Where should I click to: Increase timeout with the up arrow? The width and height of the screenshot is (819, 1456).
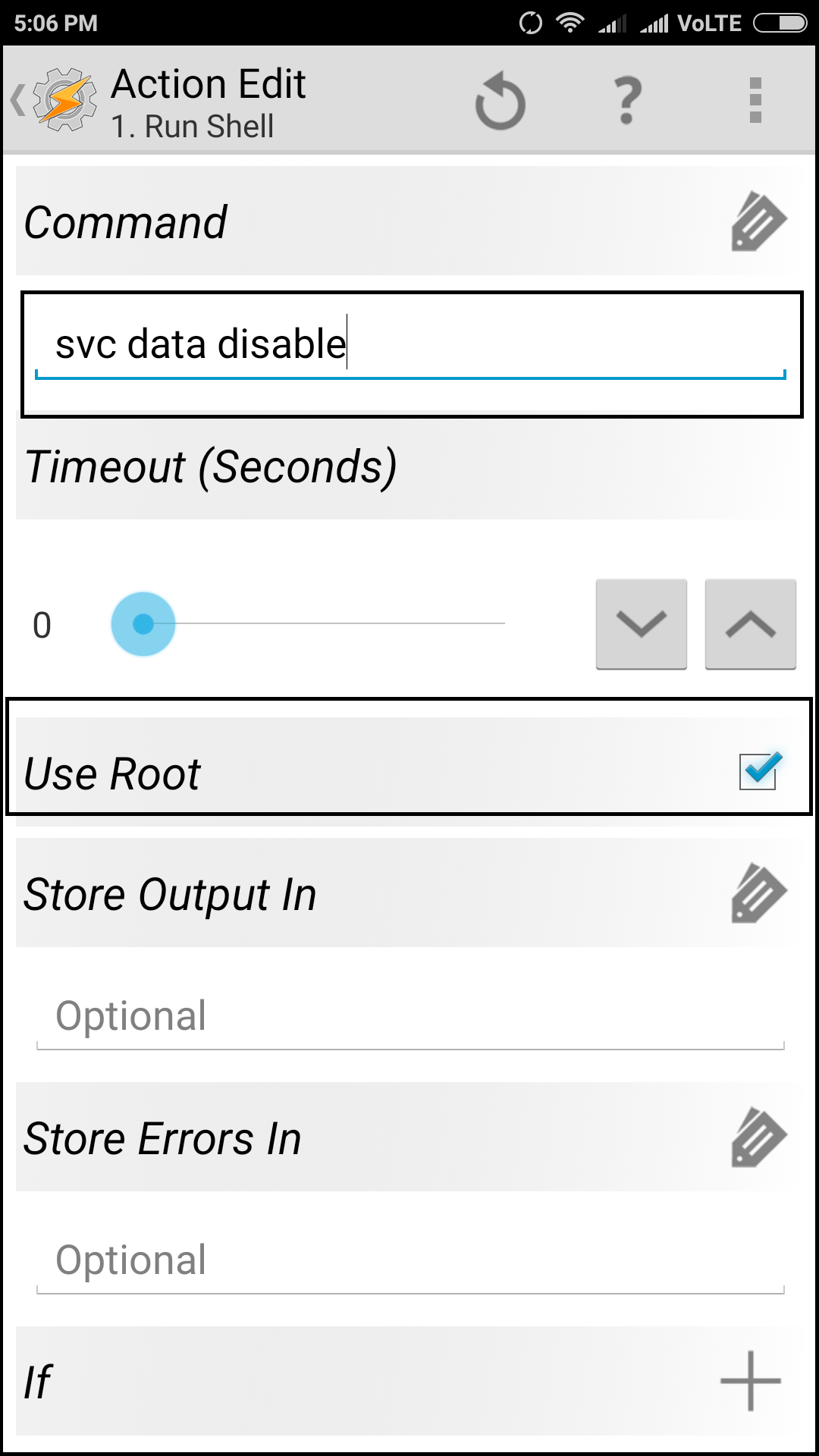(x=751, y=624)
